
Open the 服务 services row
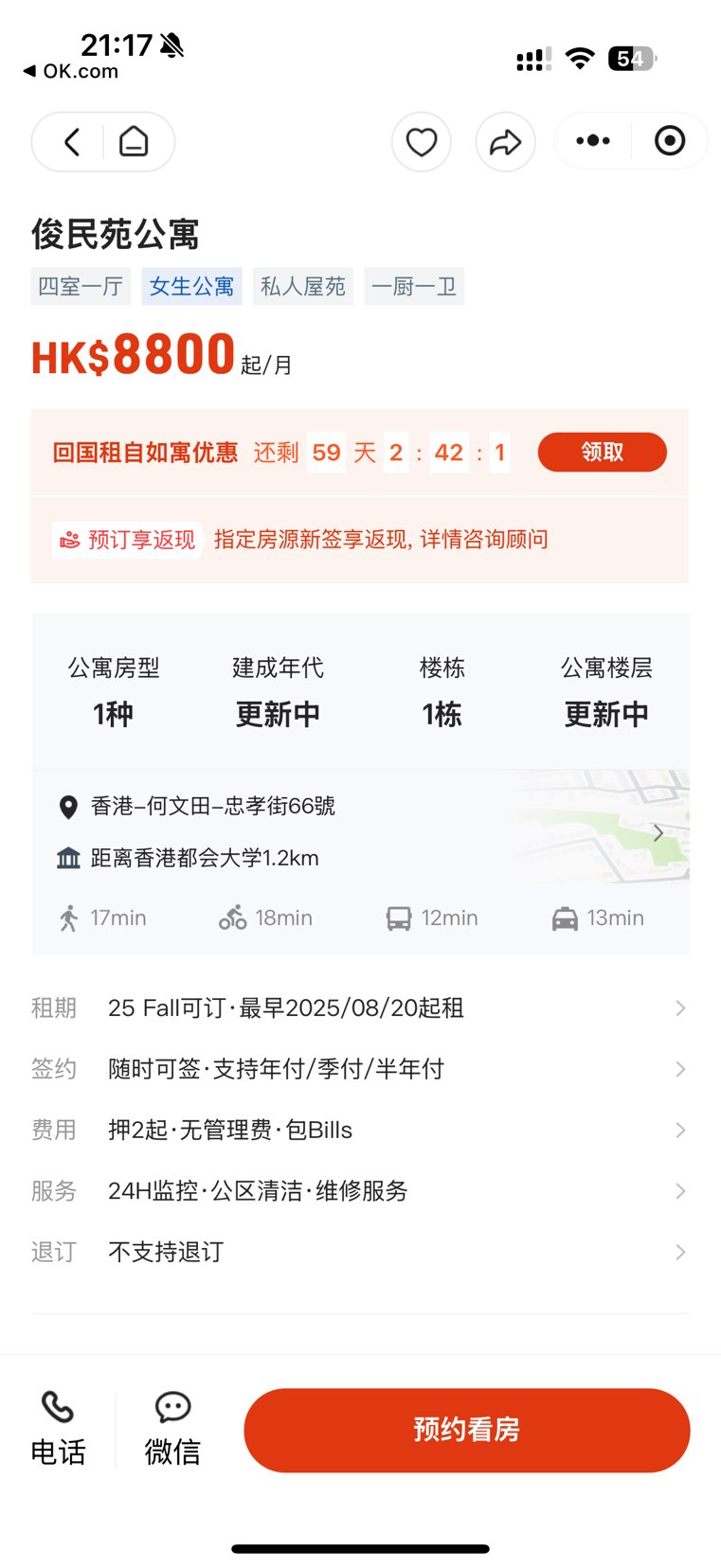[x=360, y=1190]
